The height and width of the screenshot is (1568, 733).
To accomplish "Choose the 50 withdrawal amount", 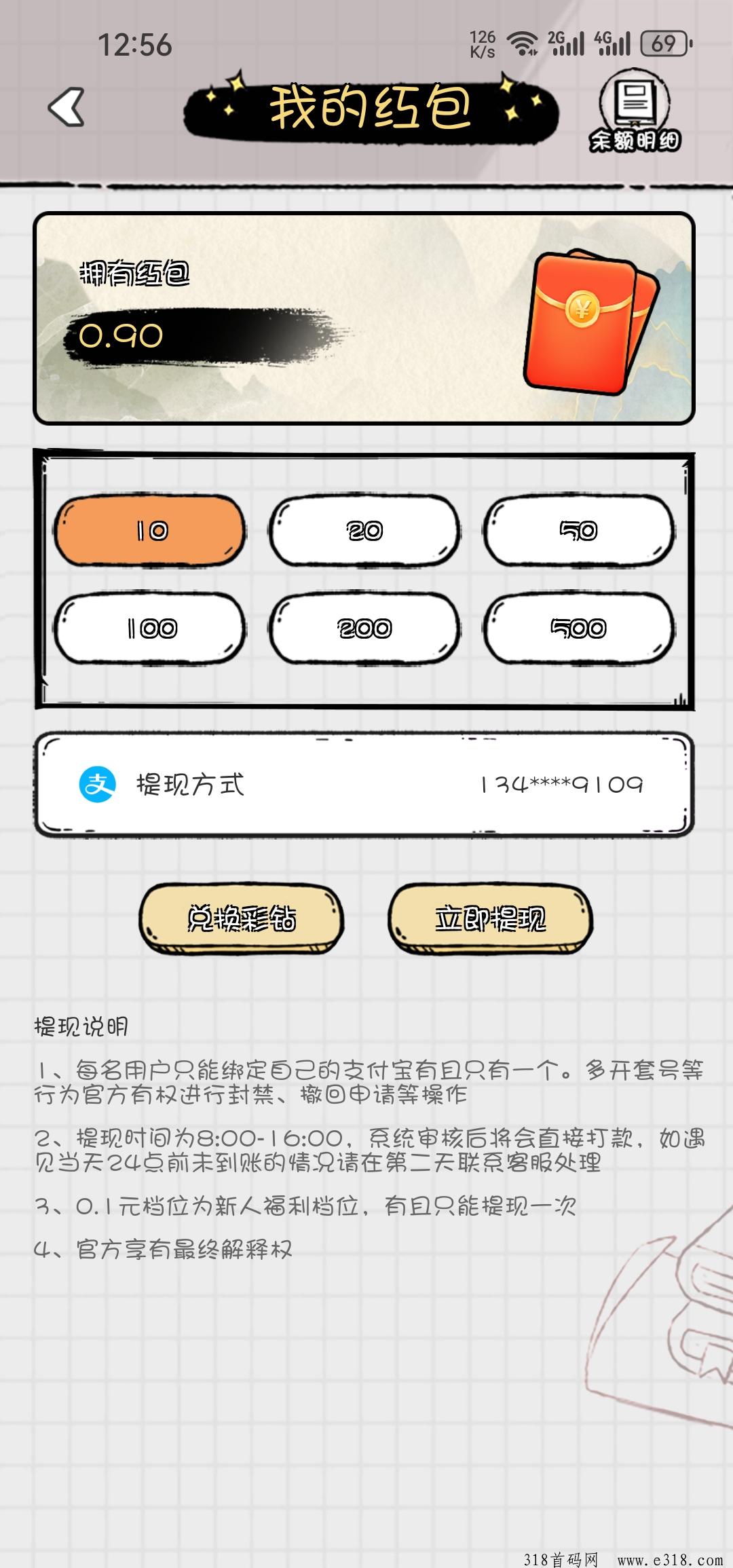I will (578, 531).
